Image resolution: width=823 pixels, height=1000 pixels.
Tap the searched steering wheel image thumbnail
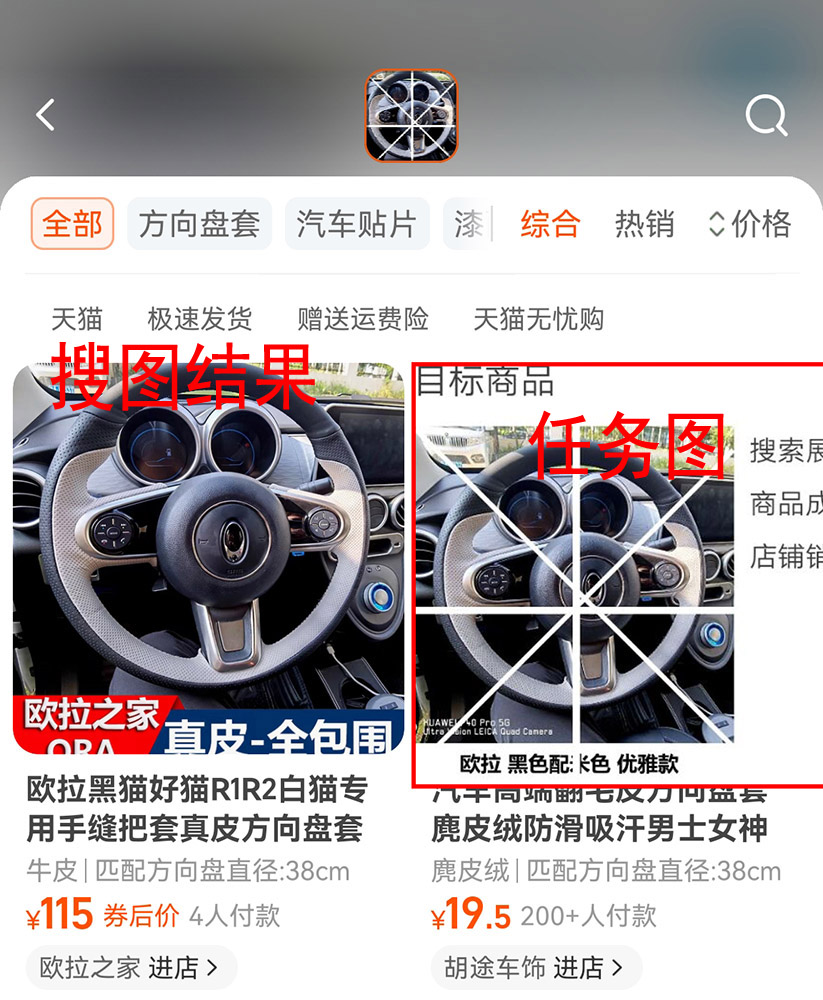(x=411, y=116)
